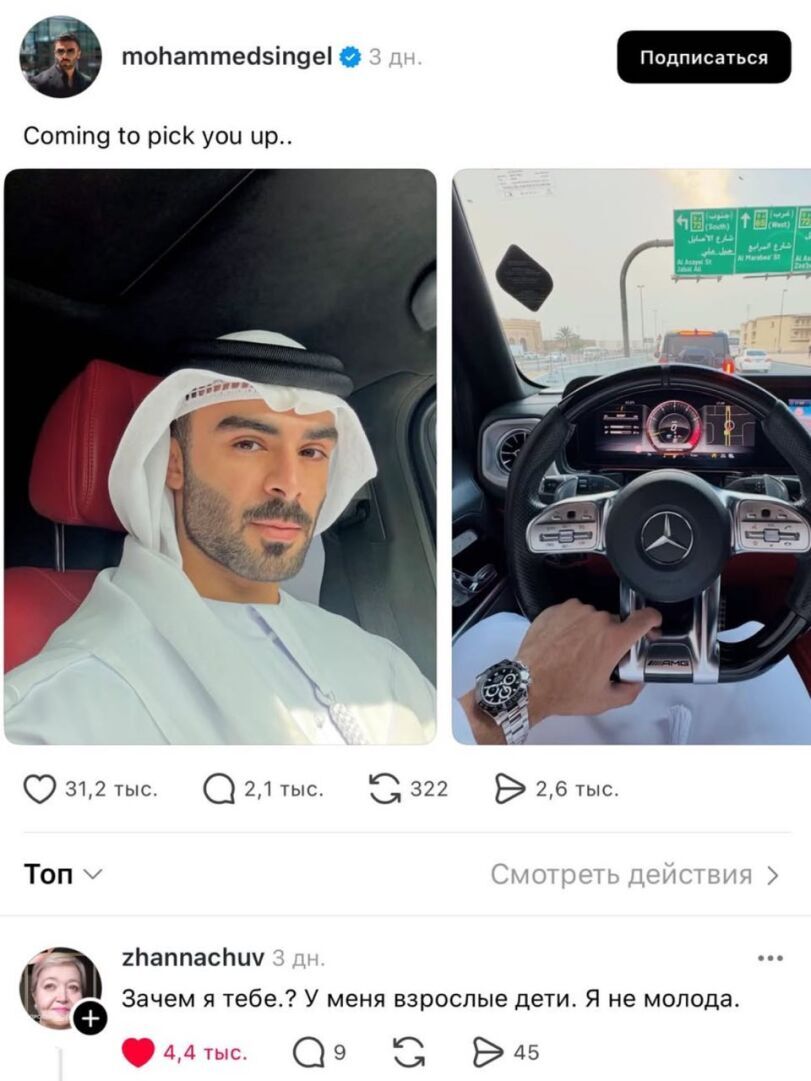
Task: Open mohammedsingel's profile picture
Action: 61,57
